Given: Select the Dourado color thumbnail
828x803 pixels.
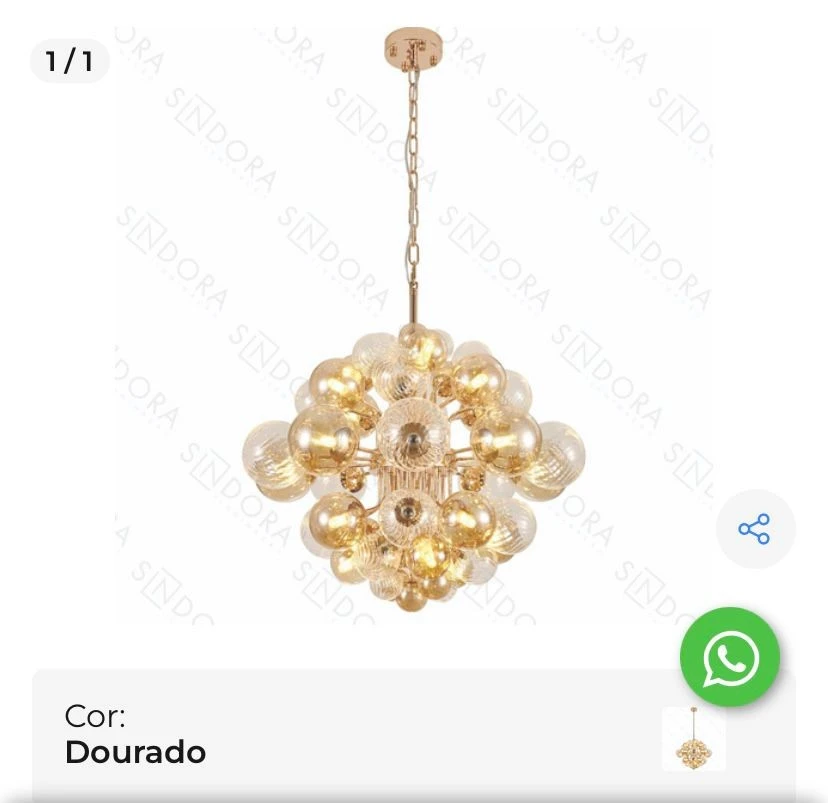Looking at the screenshot, I should (692, 741).
